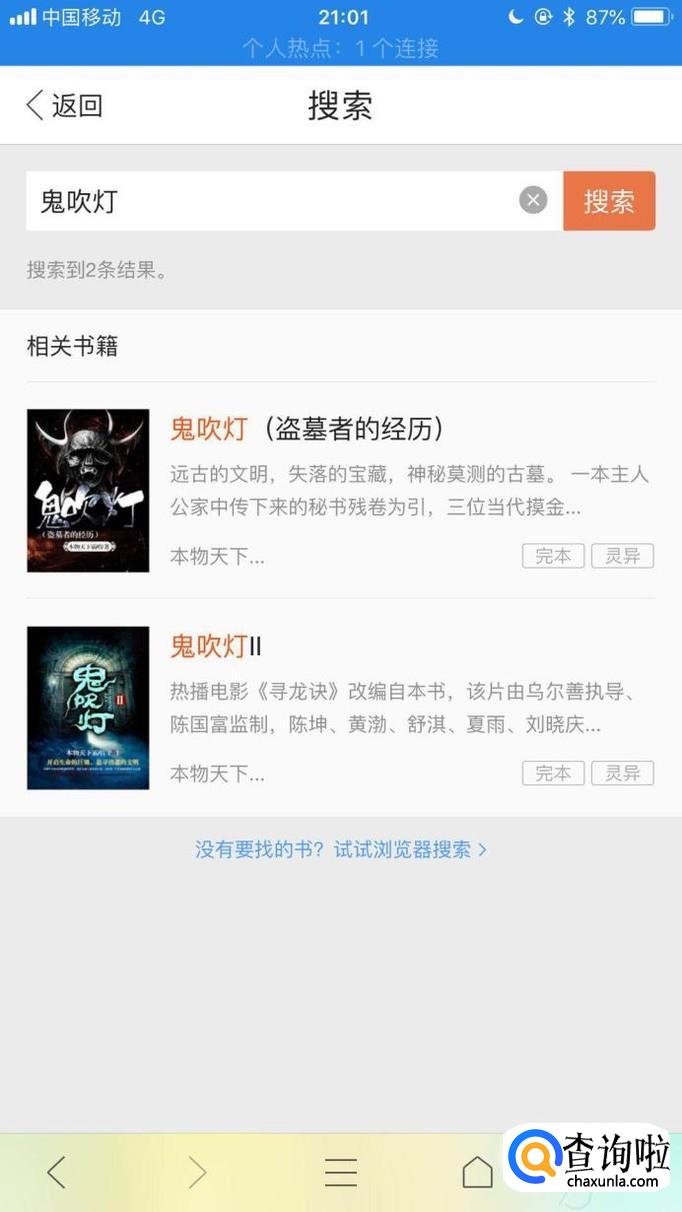Go forward with browser forward arrow
The width and height of the screenshot is (682, 1212).
tap(197, 1172)
